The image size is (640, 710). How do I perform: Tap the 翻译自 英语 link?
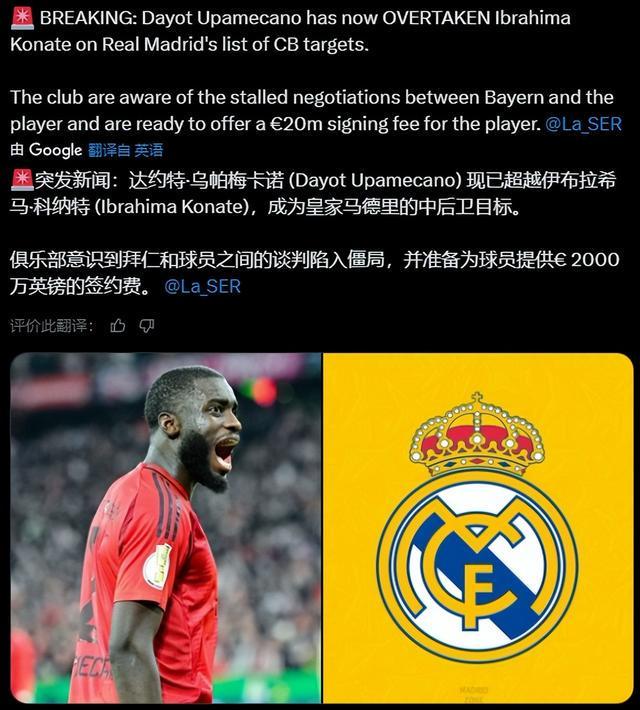(x=125, y=150)
